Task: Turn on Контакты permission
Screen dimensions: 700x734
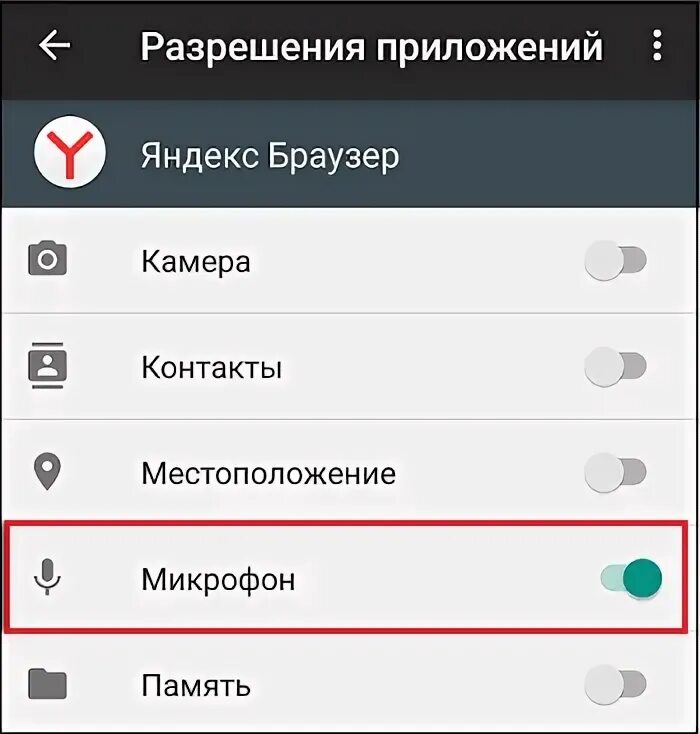Action: (x=615, y=367)
